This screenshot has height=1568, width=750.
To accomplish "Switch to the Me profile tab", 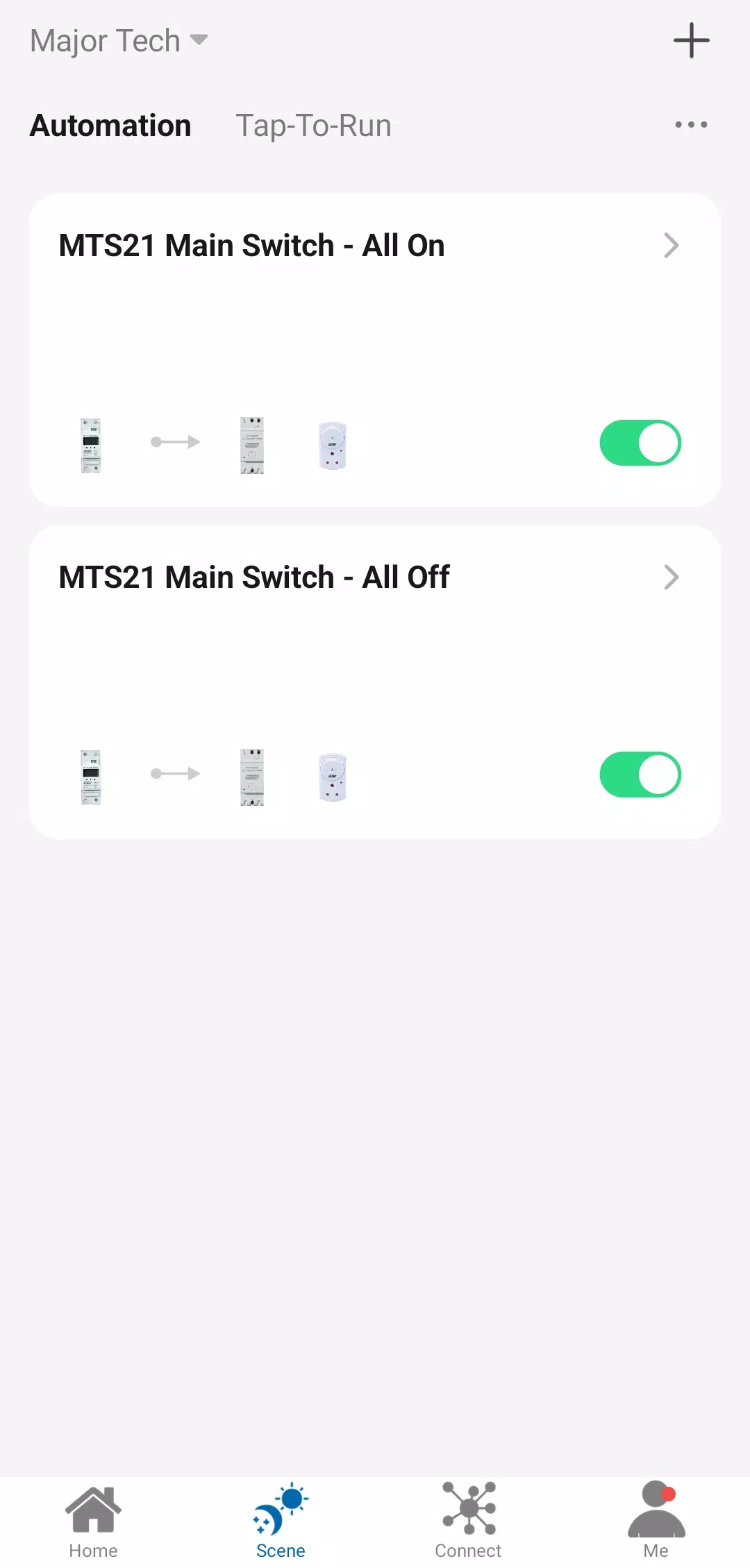I will pyautogui.click(x=656, y=1520).
